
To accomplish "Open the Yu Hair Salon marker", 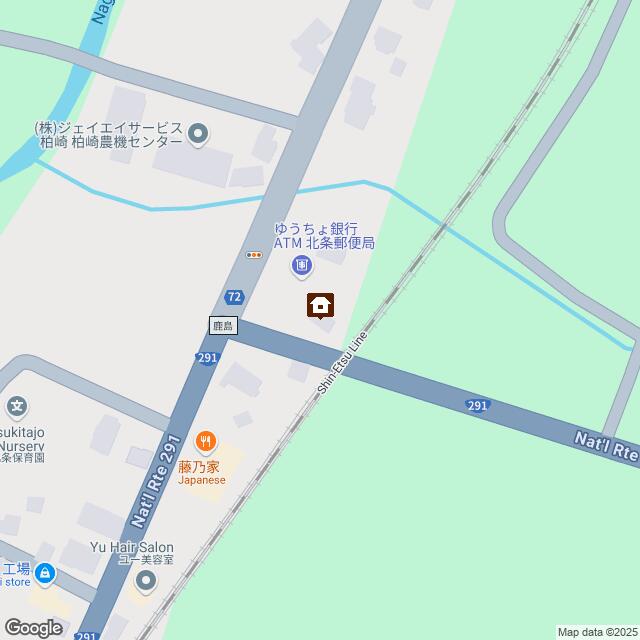I will pos(146,579).
